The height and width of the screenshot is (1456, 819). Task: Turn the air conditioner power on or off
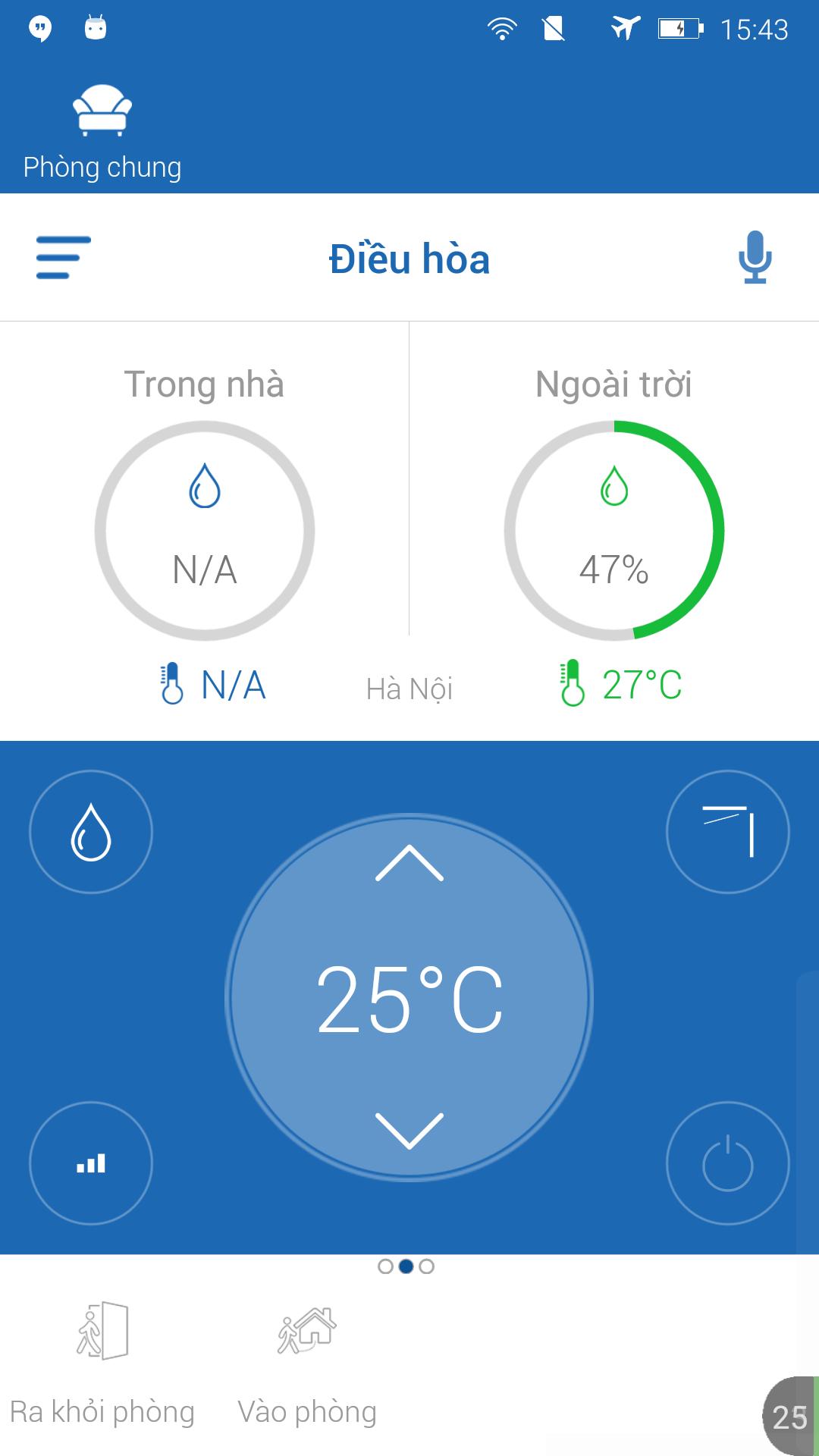[x=727, y=1163]
